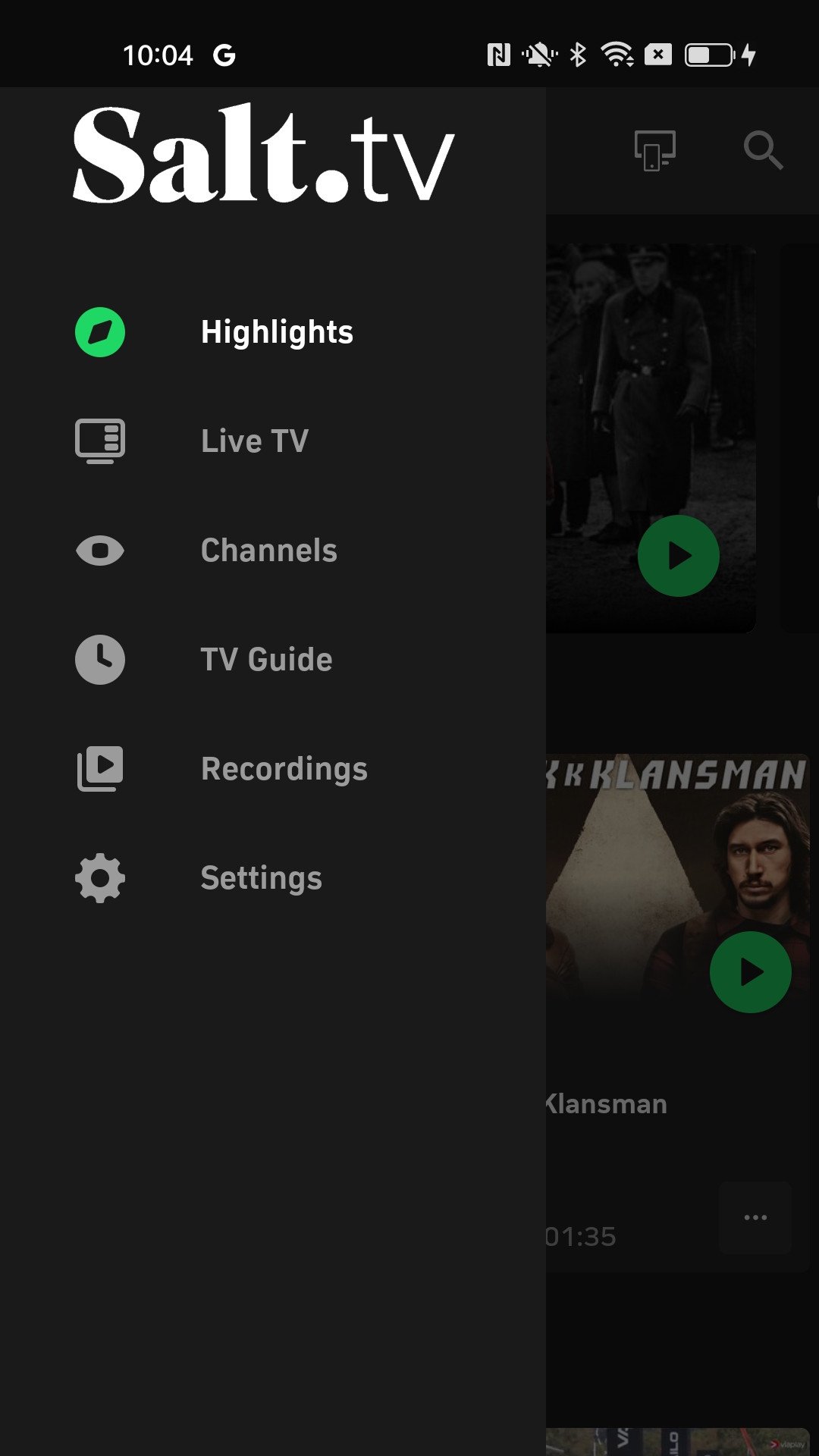Click the Live TV screen icon
Screen dimensions: 819x1456
click(x=99, y=440)
